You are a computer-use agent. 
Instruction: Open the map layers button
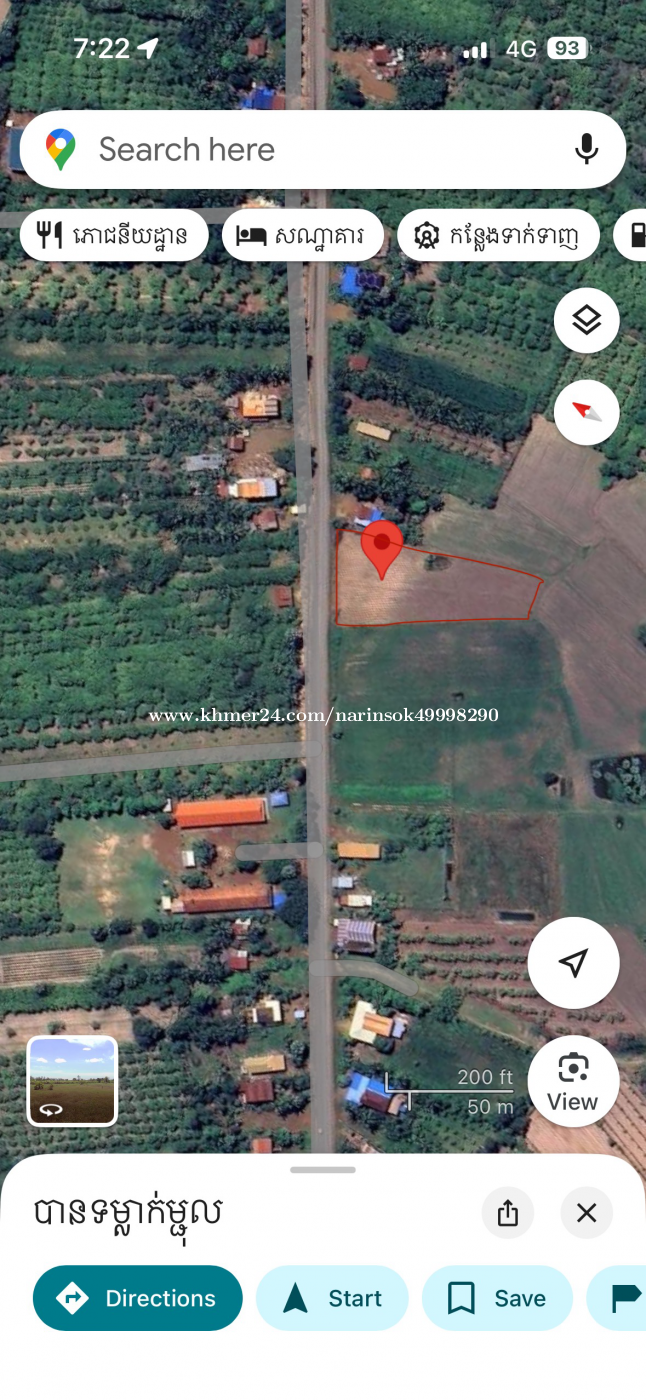587,320
